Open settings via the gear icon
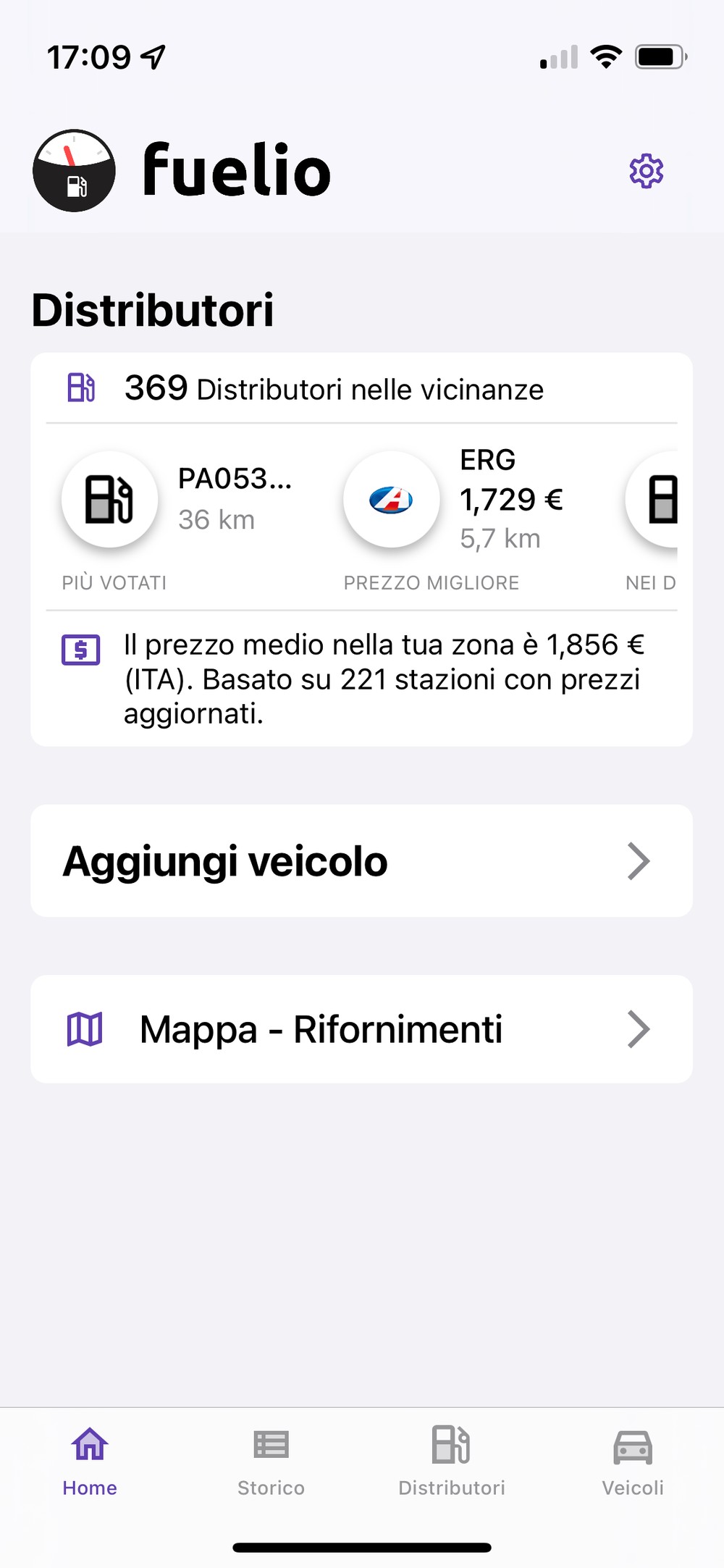724x1568 pixels. click(646, 171)
